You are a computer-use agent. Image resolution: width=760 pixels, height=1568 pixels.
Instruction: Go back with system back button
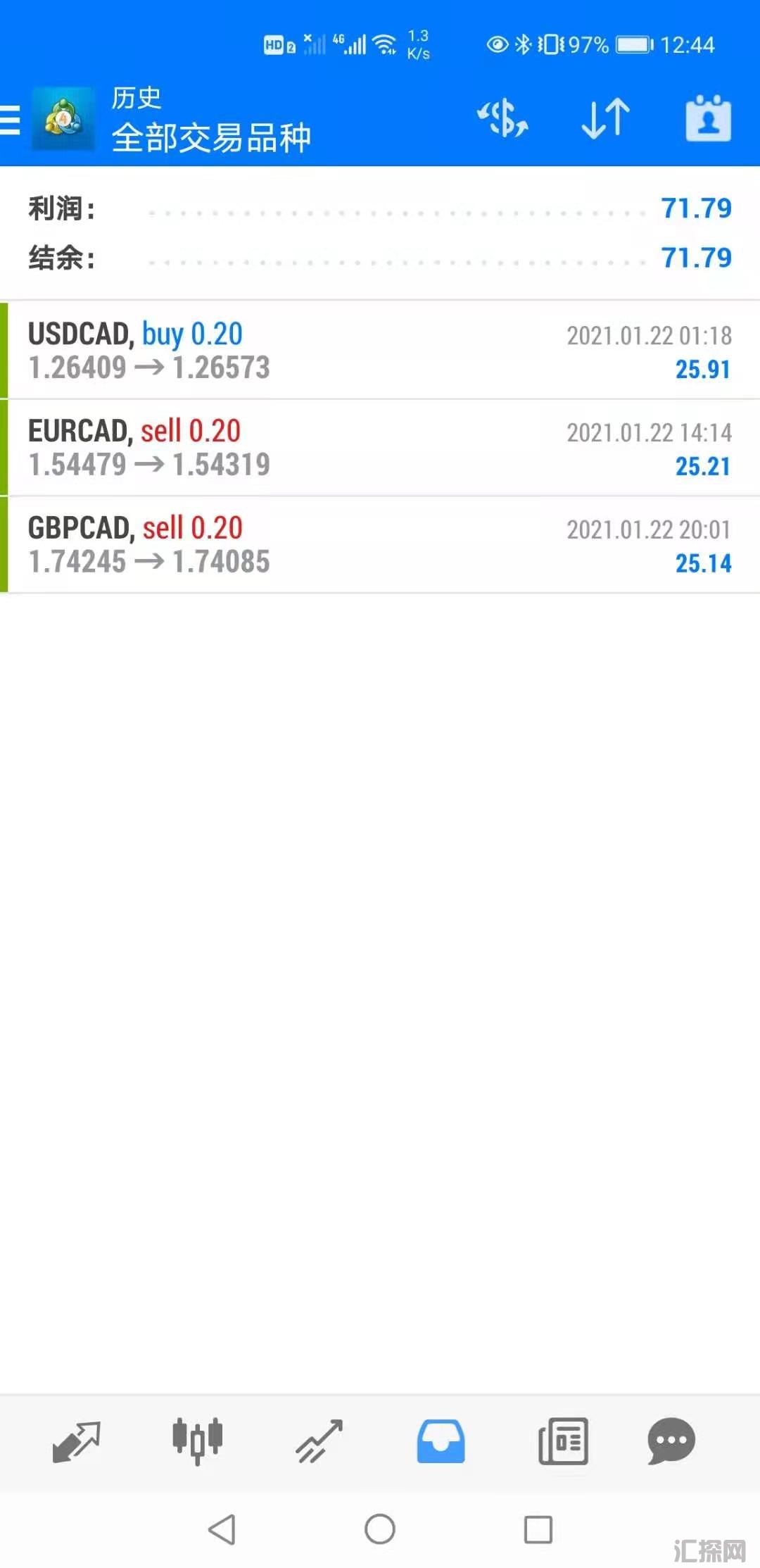tap(222, 1529)
